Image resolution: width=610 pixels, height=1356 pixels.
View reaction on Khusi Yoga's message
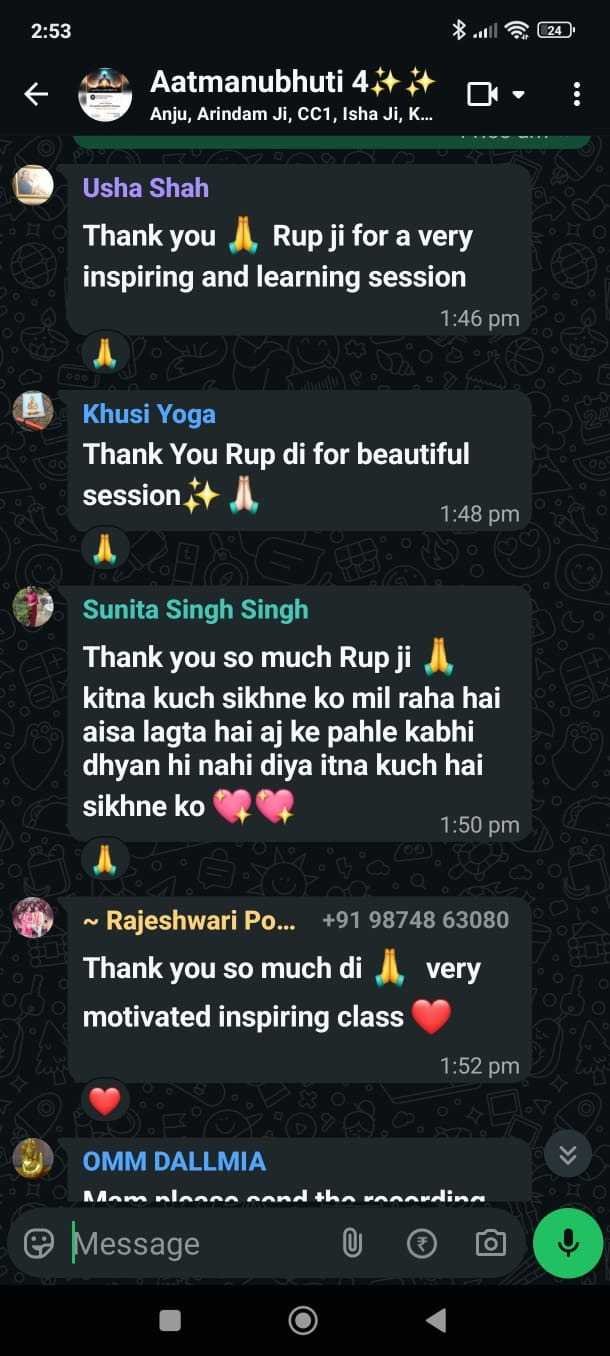click(105, 547)
